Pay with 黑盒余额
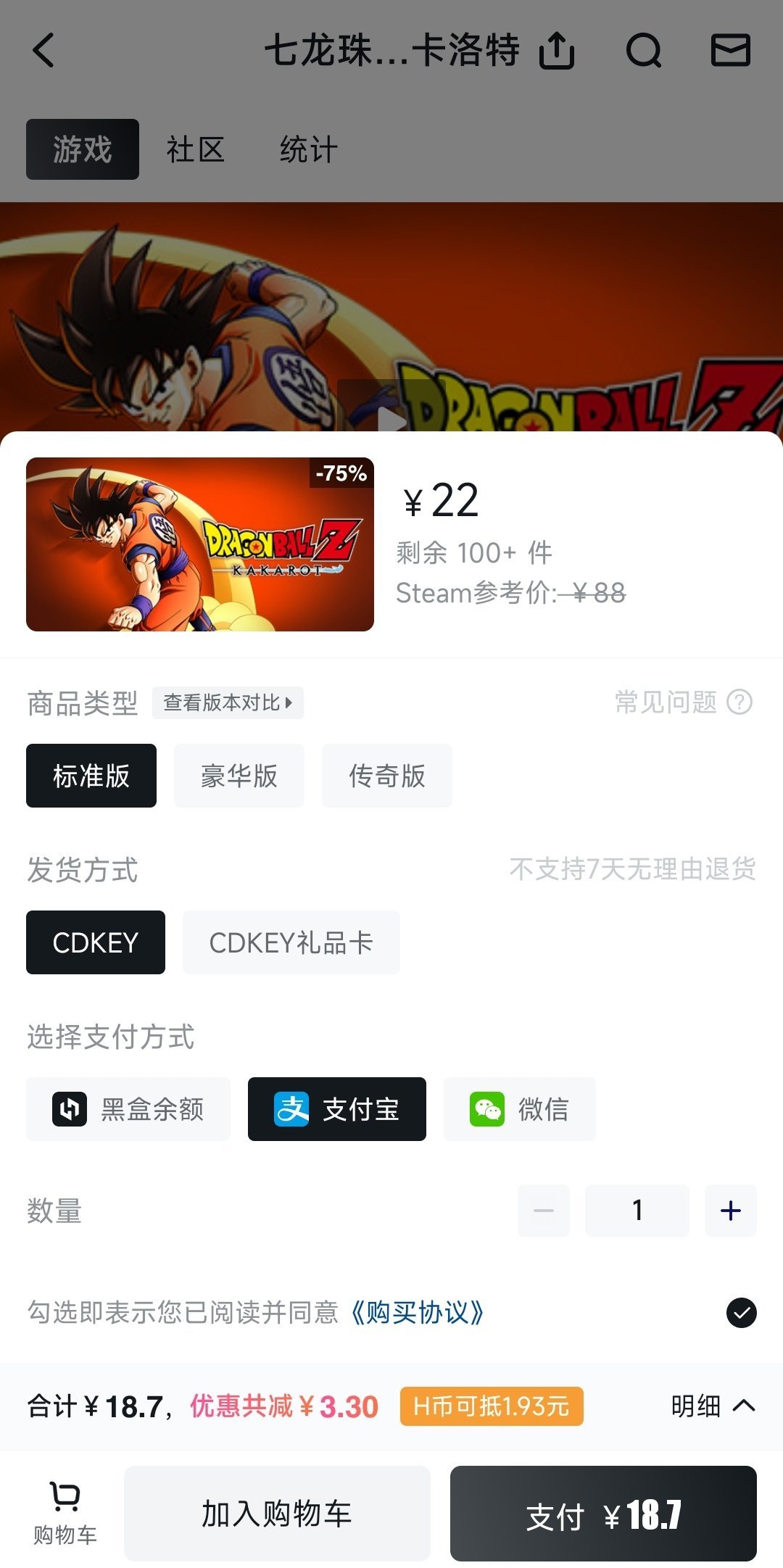 pyautogui.click(x=128, y=1109)
